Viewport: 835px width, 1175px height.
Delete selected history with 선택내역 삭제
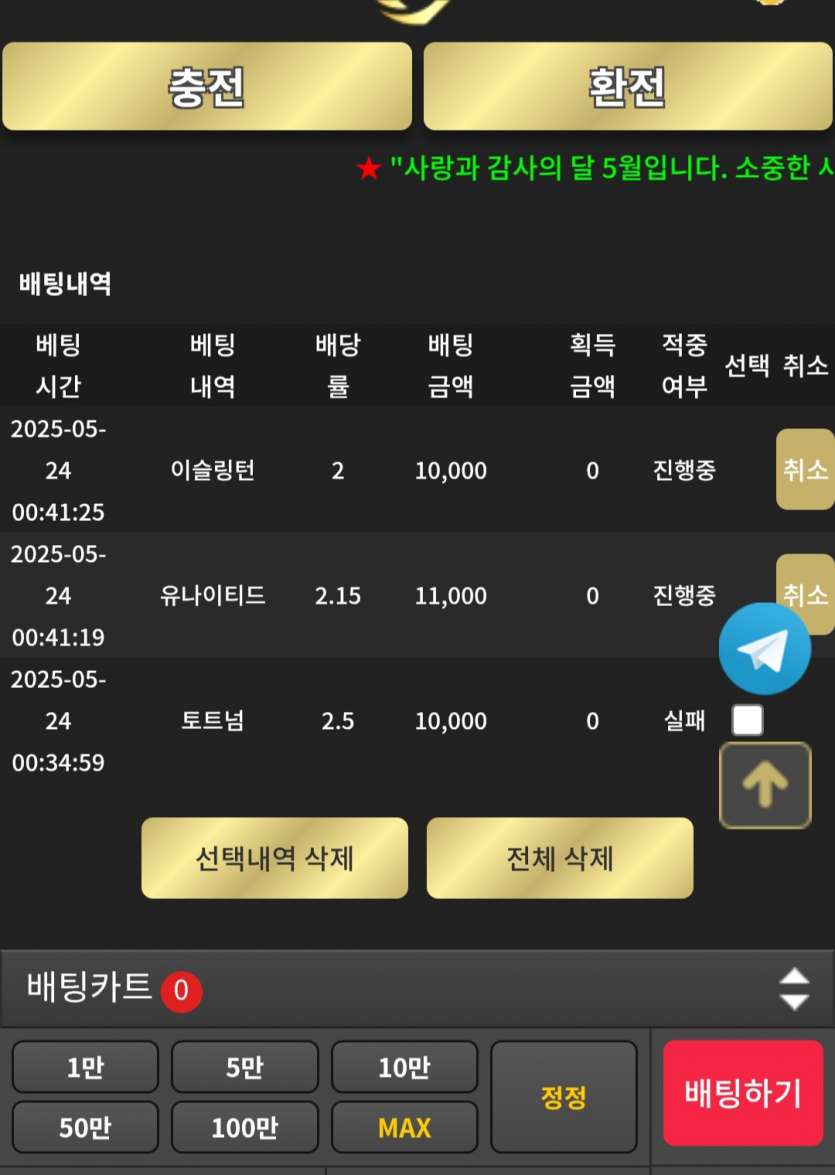tap(274, 858)
